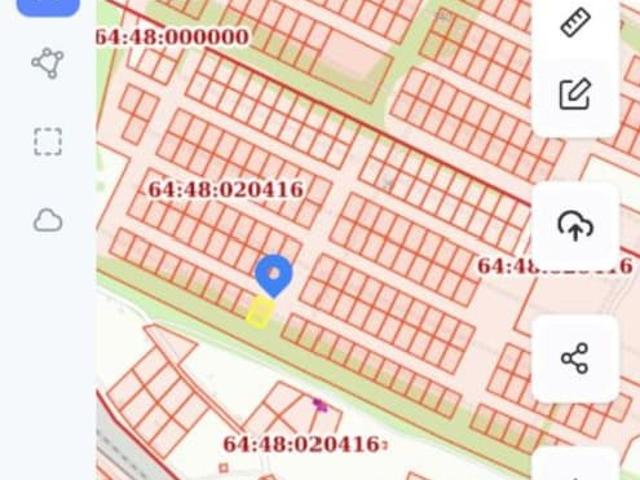The image size is (640, 480).
Task: Tap the edit pencil button
Action: click(x=575, y=95)
